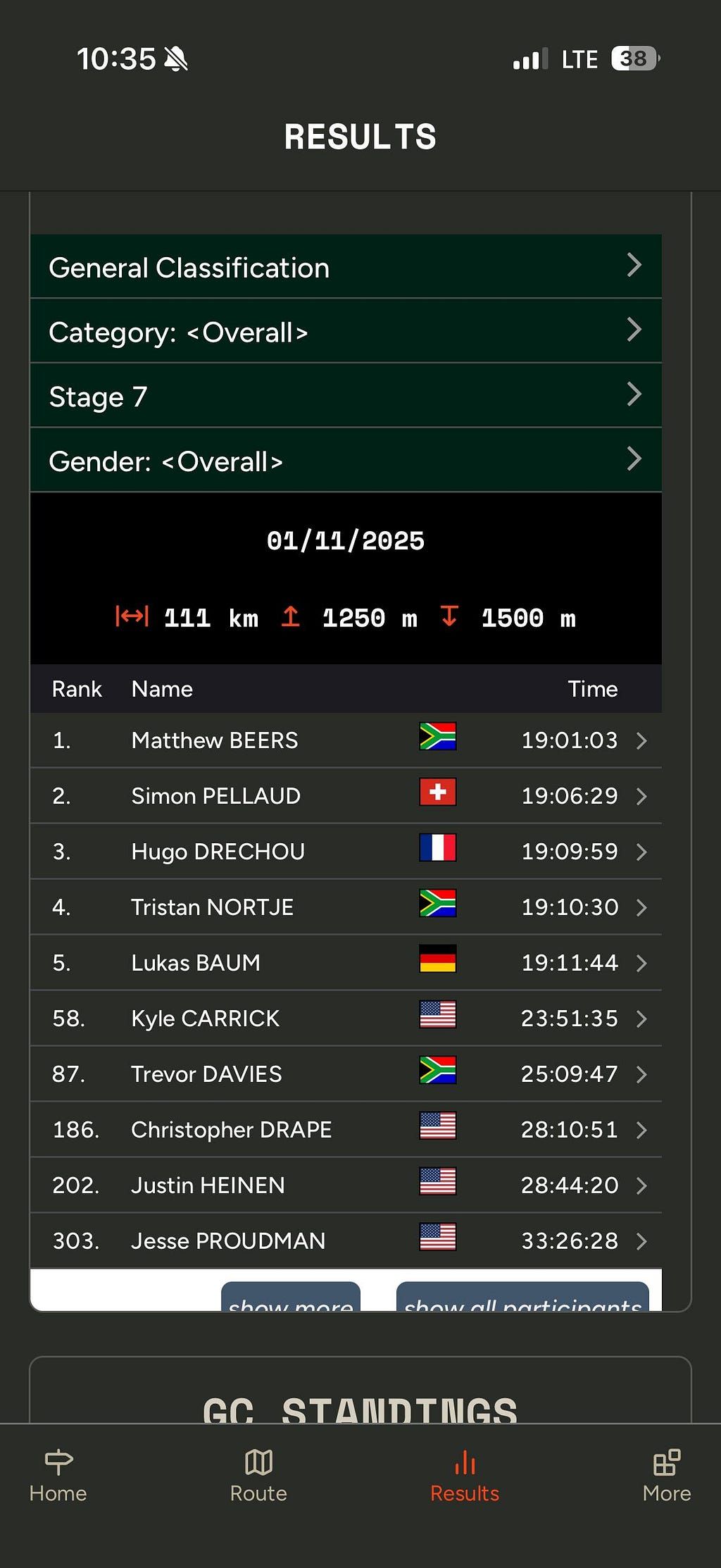Open the General Classification selector

pyautogui.click(x=346, y=266)
